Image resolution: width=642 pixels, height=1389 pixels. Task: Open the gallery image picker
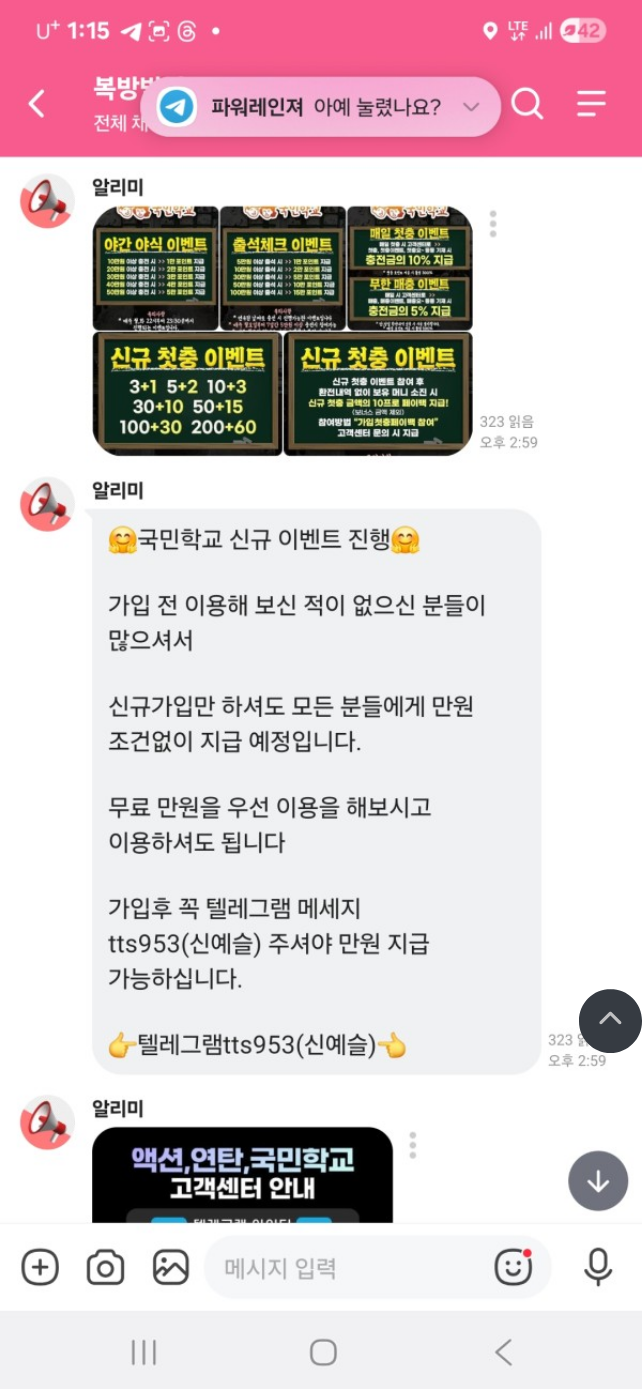171,1268
